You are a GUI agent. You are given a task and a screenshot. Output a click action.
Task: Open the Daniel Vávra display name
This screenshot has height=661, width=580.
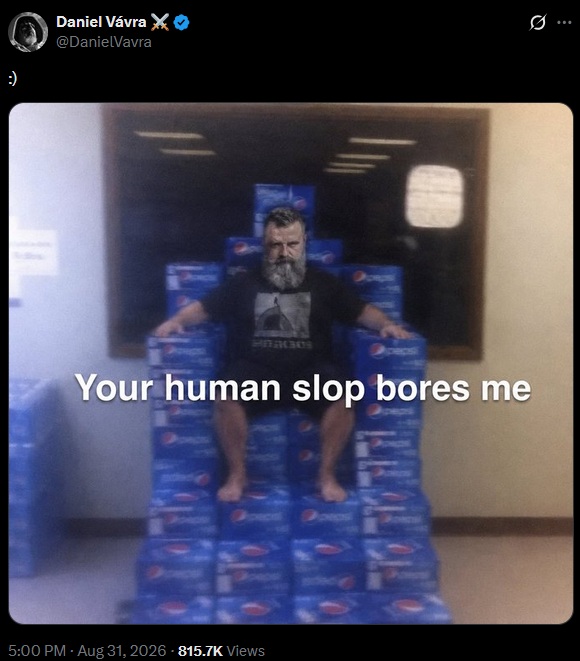[x=101, y=22]
